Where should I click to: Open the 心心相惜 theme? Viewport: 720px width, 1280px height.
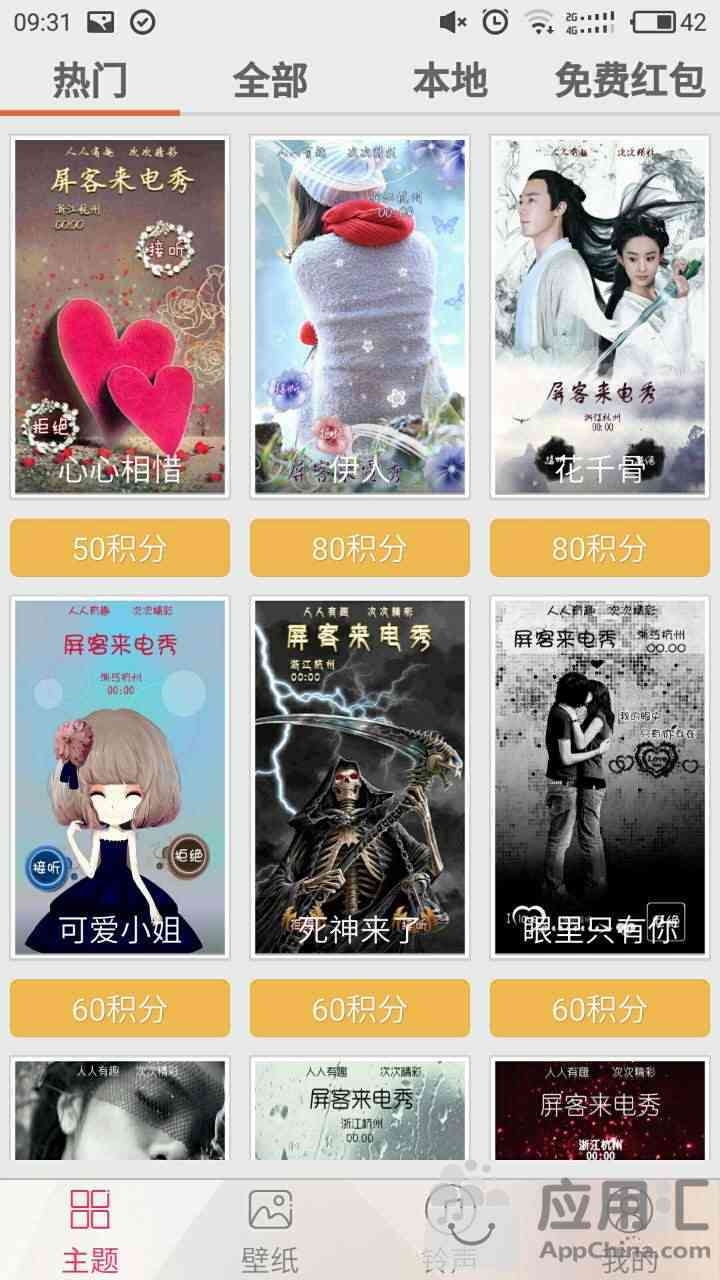pyautogui.click(x=120, y=316)
